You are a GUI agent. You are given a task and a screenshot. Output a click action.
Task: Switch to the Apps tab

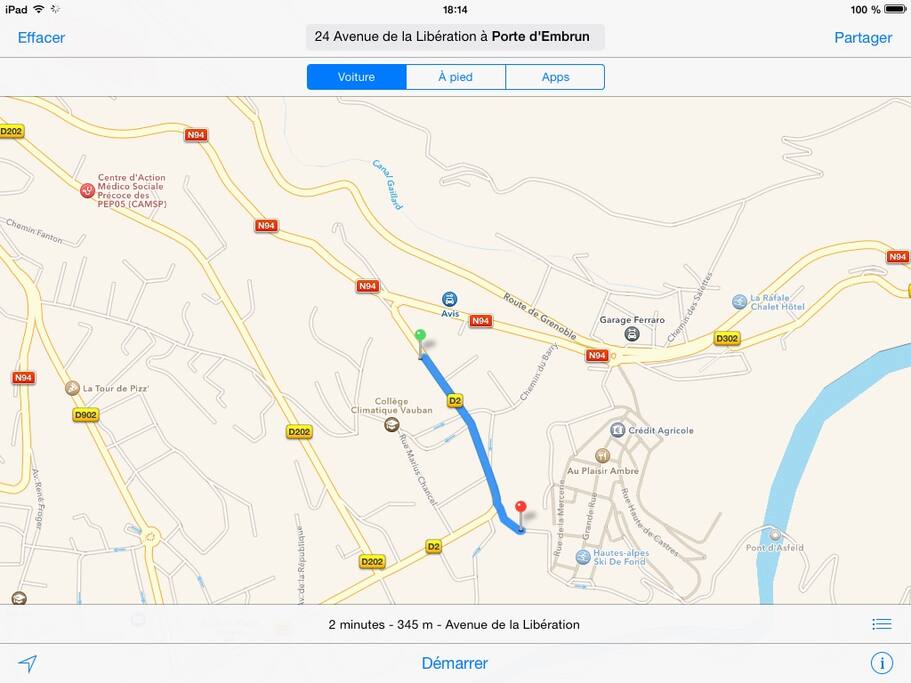click(555, 77)
